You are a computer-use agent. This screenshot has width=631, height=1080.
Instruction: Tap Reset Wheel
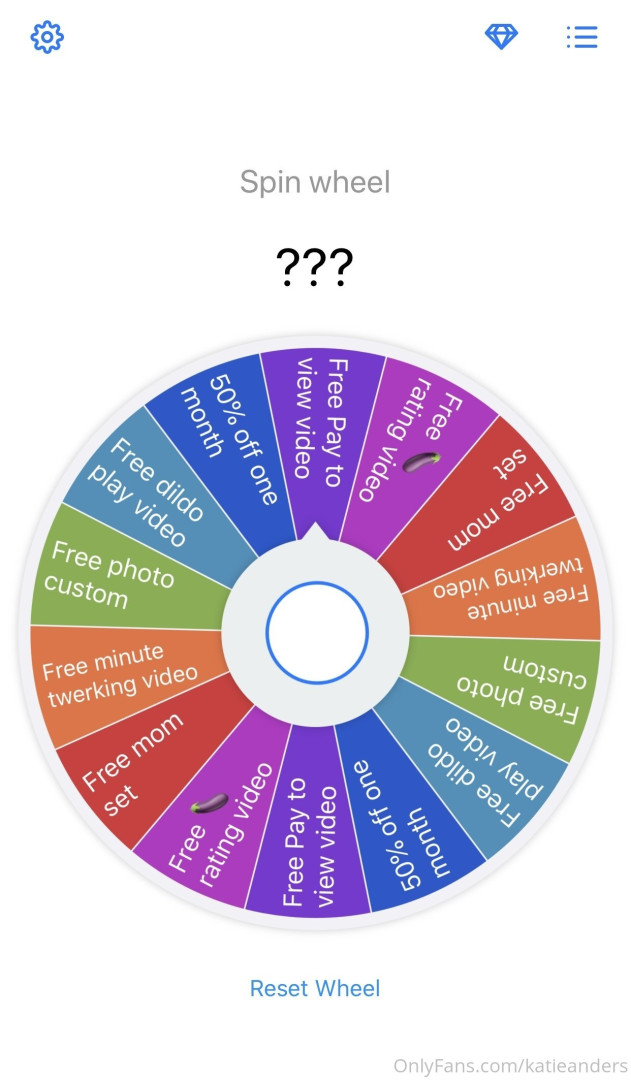pos(315,988)
